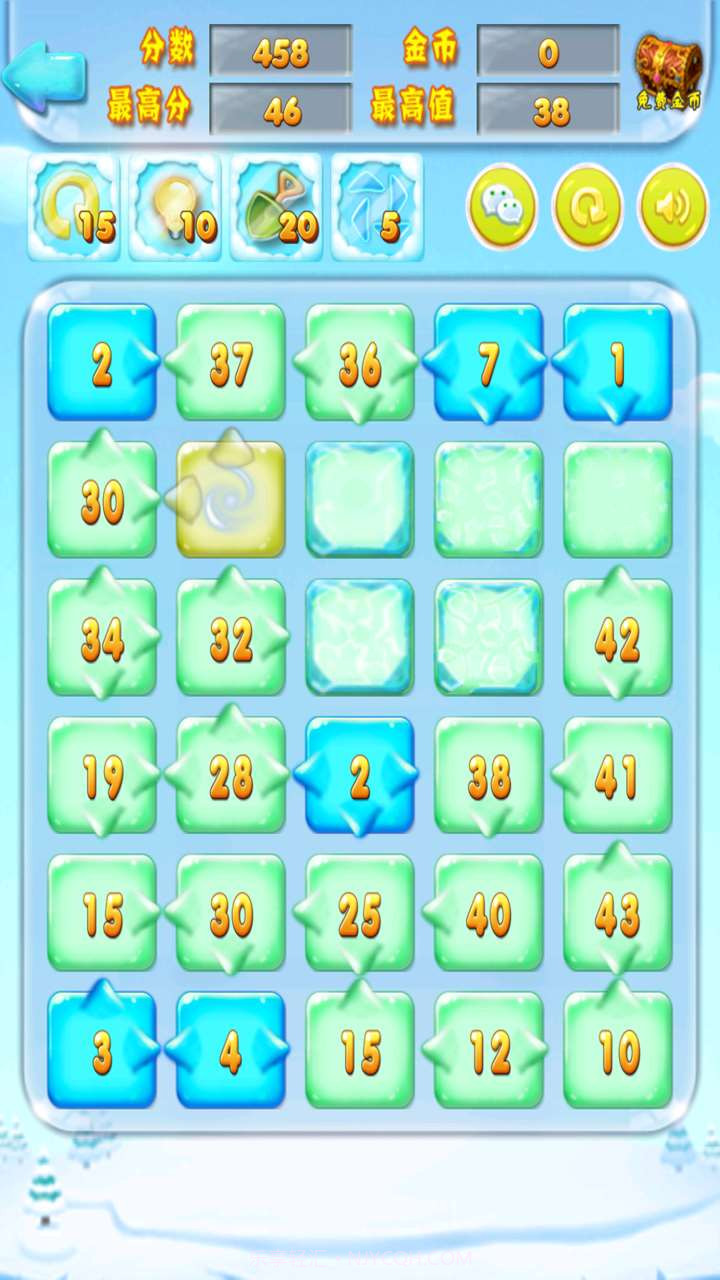
Task: Go back with the ice arrow
Action: click(x=45, y=77)
